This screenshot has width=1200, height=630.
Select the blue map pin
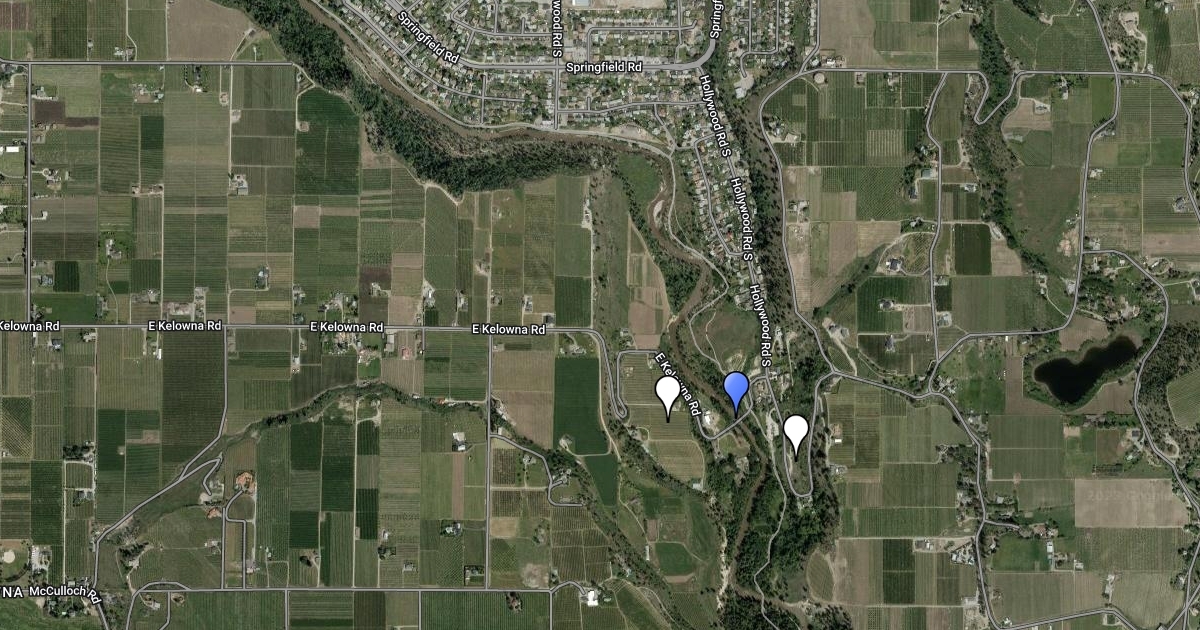click(736, 390)
